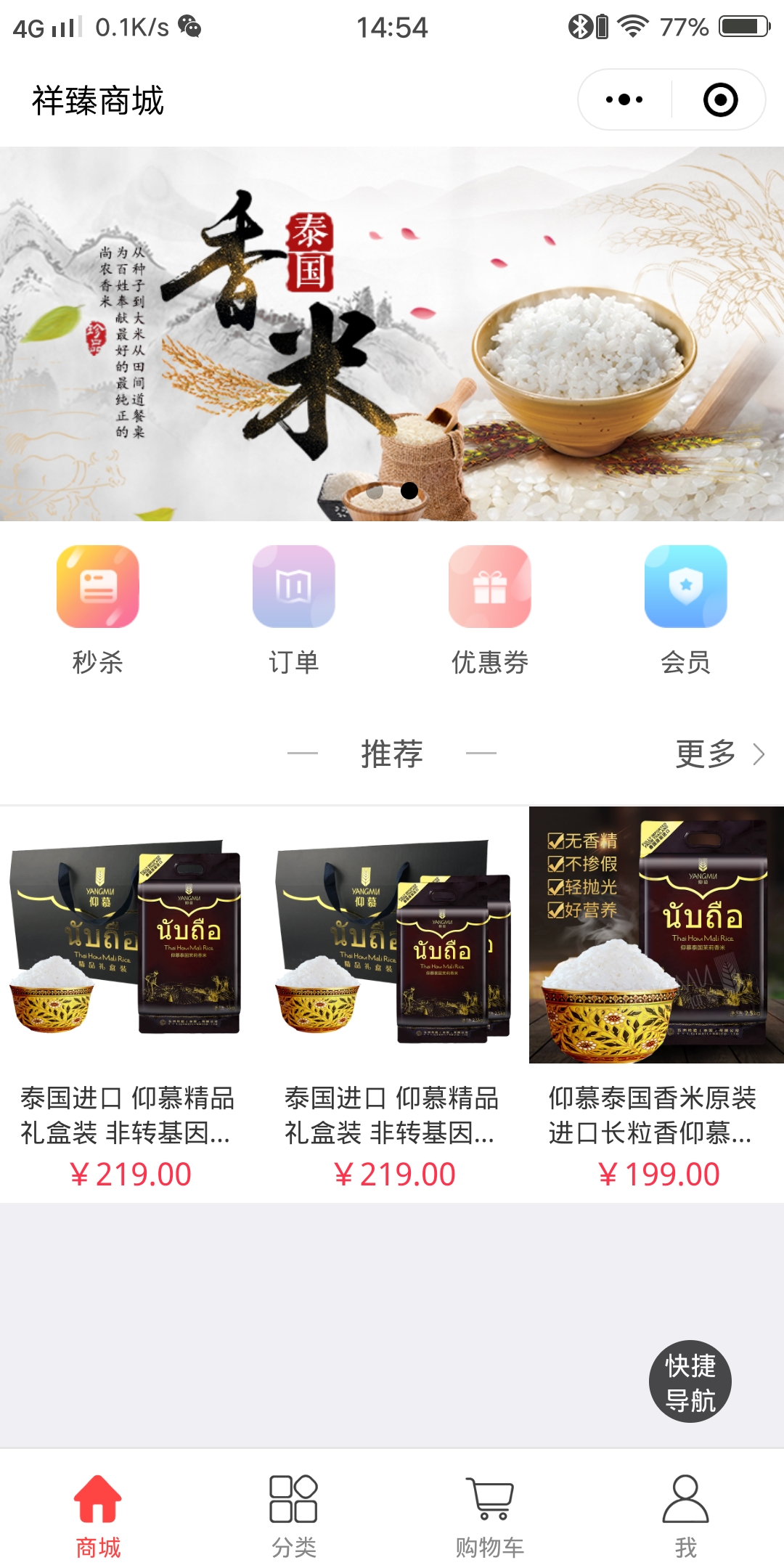Close the mini program via the circle icon
Screen dimensions: 784x1568
[x=720, y=100]
